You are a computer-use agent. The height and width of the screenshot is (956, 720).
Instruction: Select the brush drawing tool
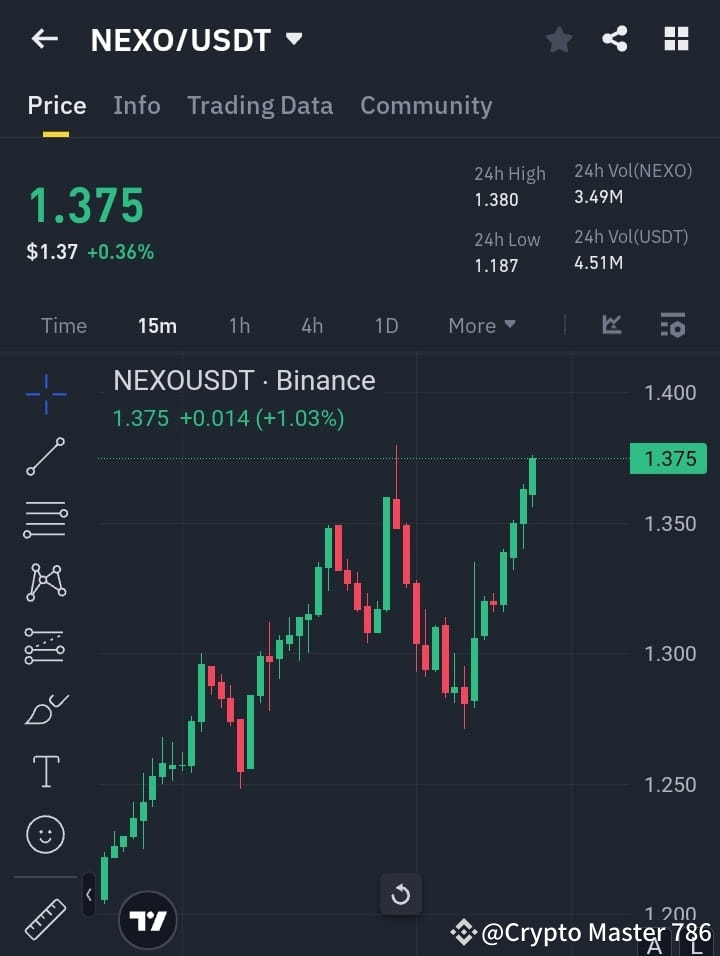pyautogui.click(x=44, y=708)
